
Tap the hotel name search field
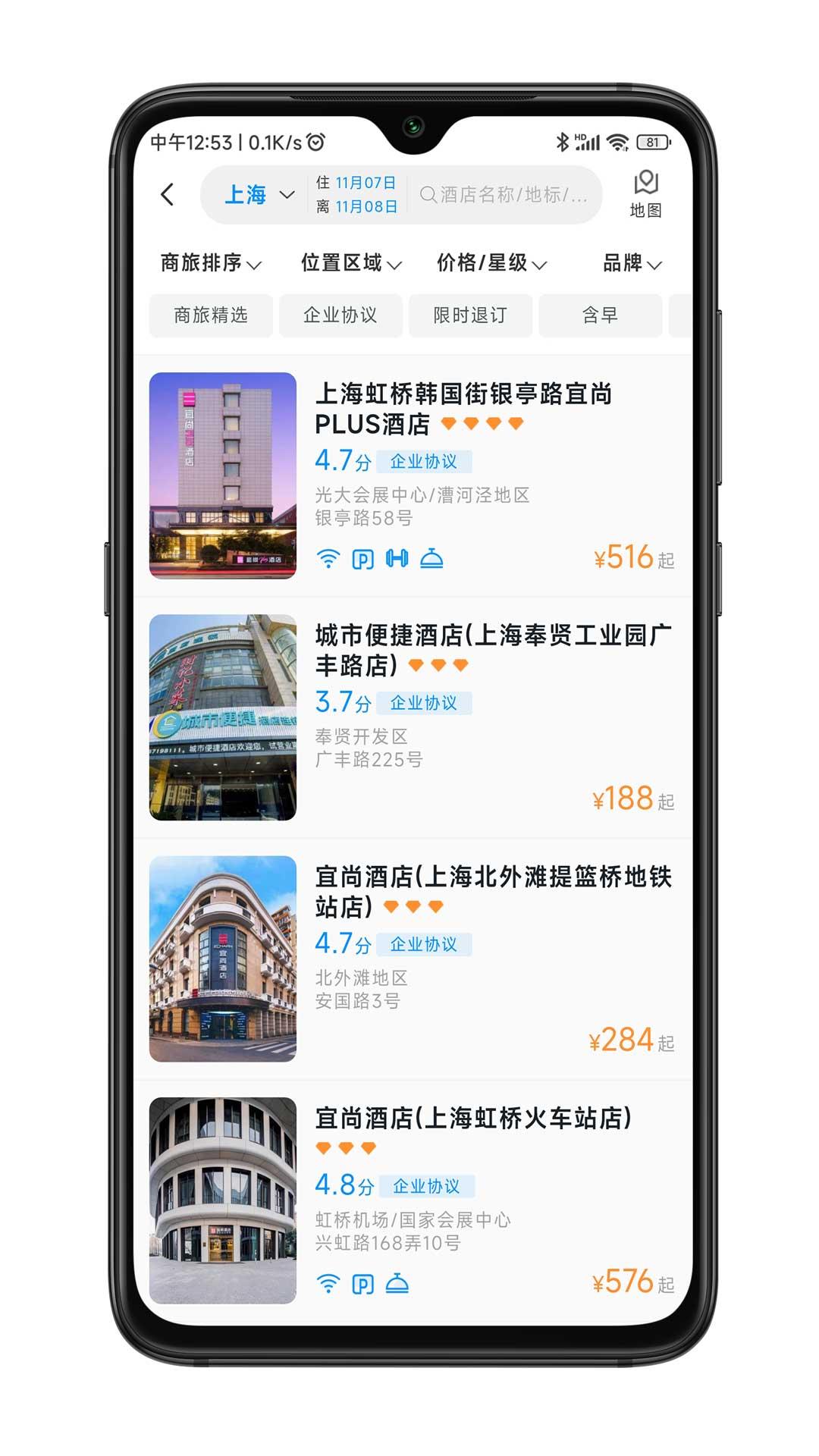(504, 195)
